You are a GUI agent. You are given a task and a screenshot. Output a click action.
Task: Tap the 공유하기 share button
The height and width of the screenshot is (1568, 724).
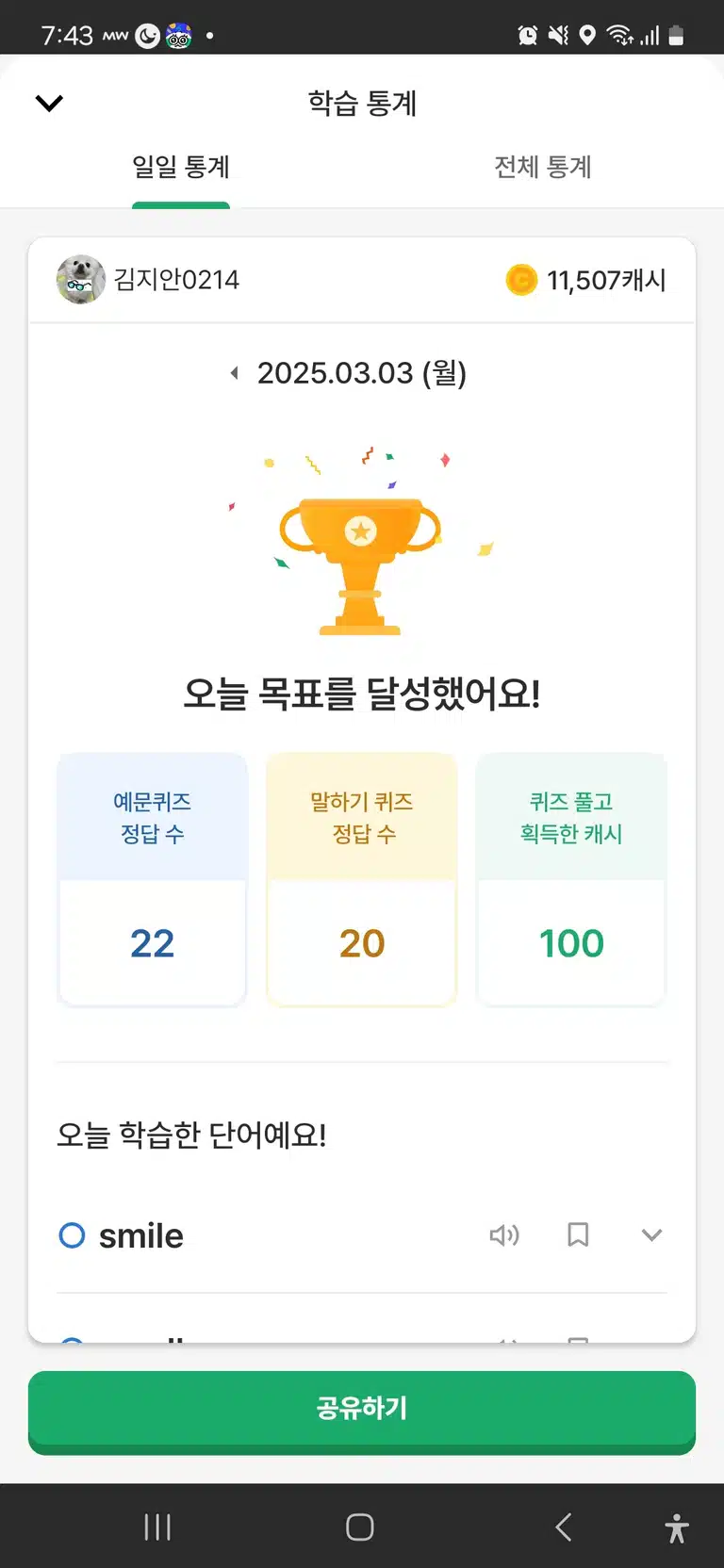tap(362, 1411)
